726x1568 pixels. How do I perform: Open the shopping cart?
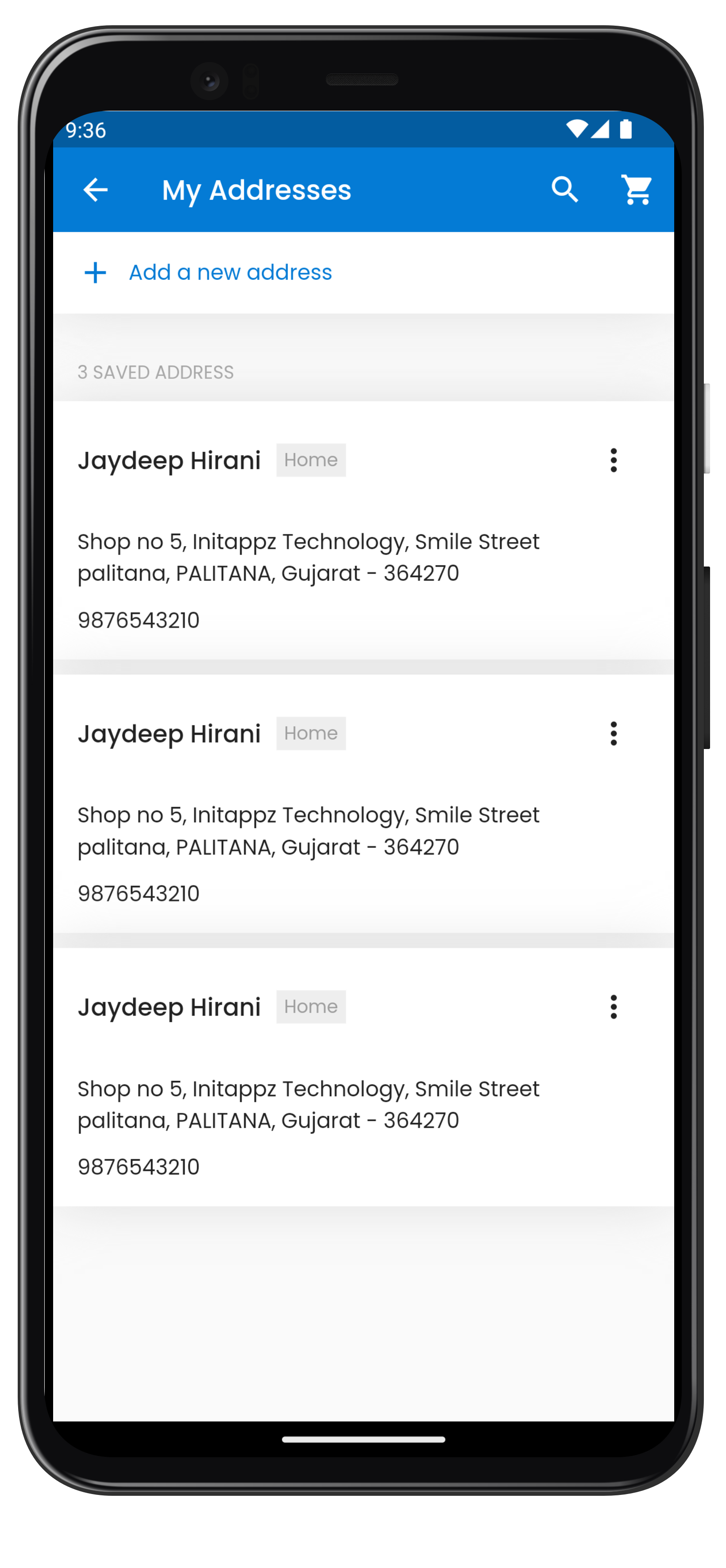point(637,190)
